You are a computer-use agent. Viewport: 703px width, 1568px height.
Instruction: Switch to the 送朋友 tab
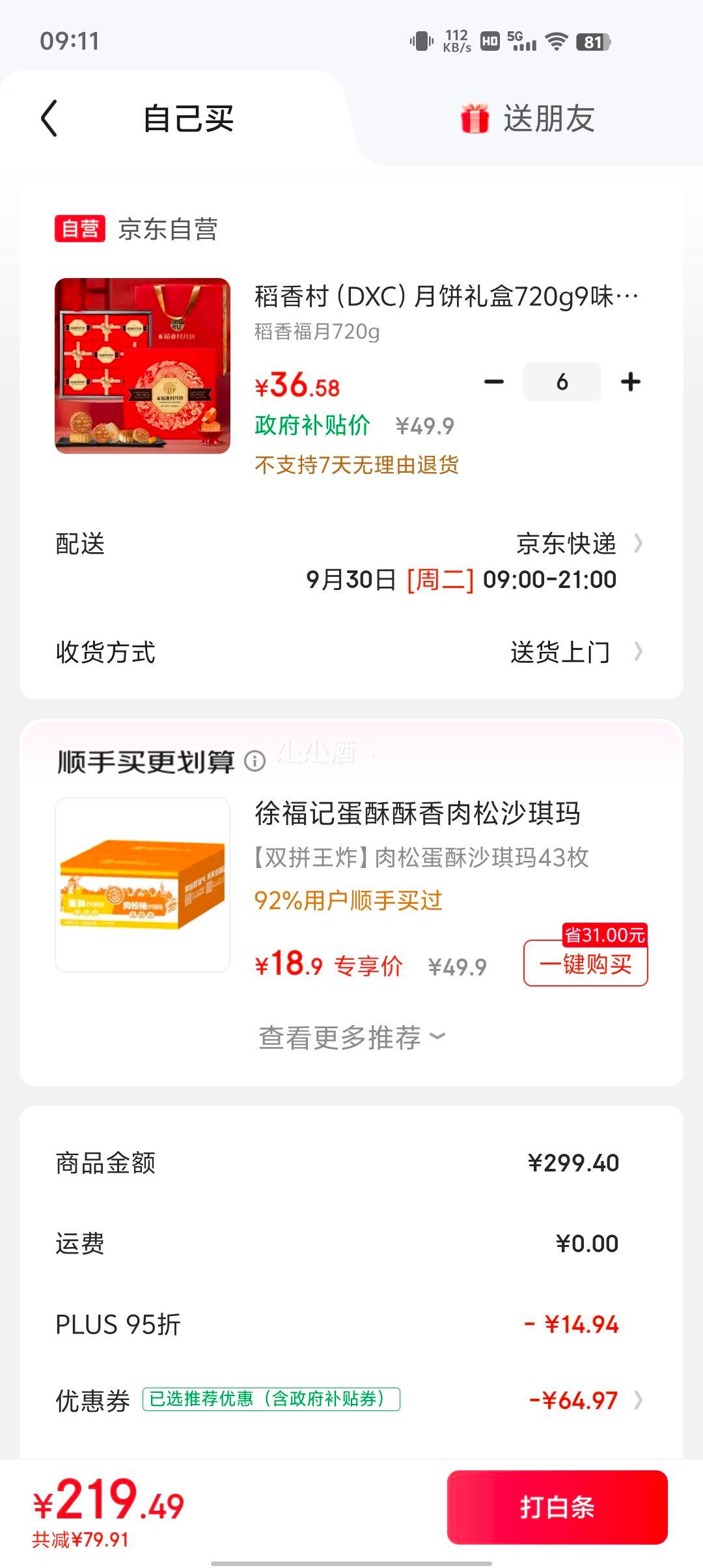coord(528,119)
